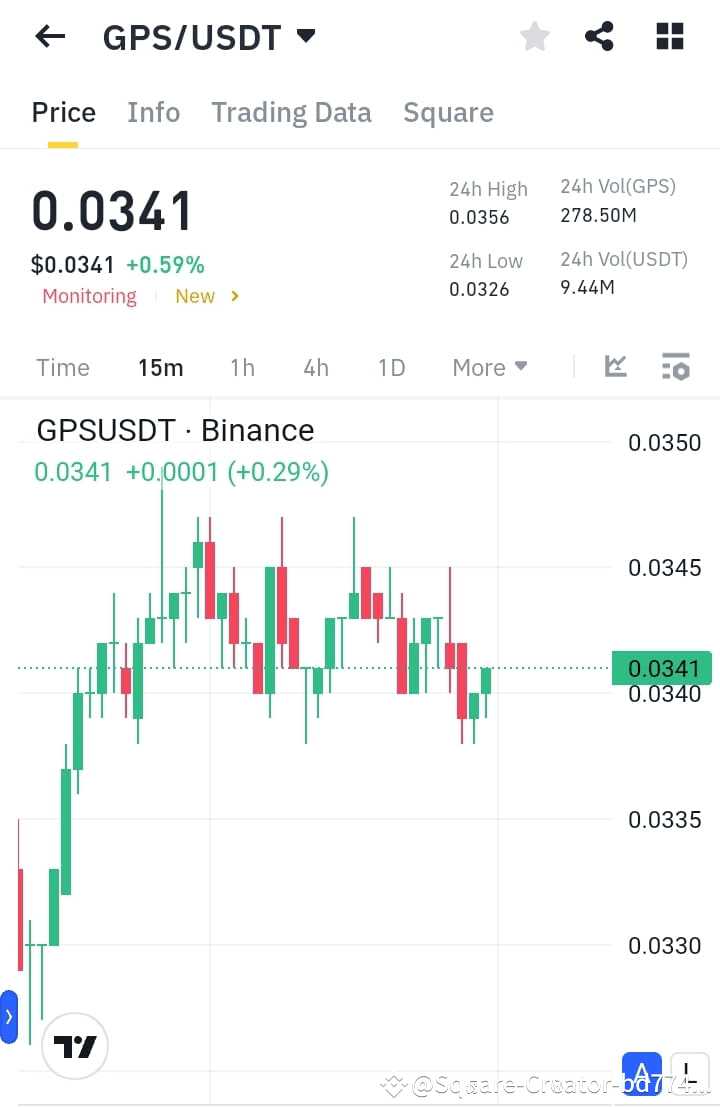Click the Monitoring label
The height and width of the screenshot is (1107, 720).
click(x=89, y=296)
